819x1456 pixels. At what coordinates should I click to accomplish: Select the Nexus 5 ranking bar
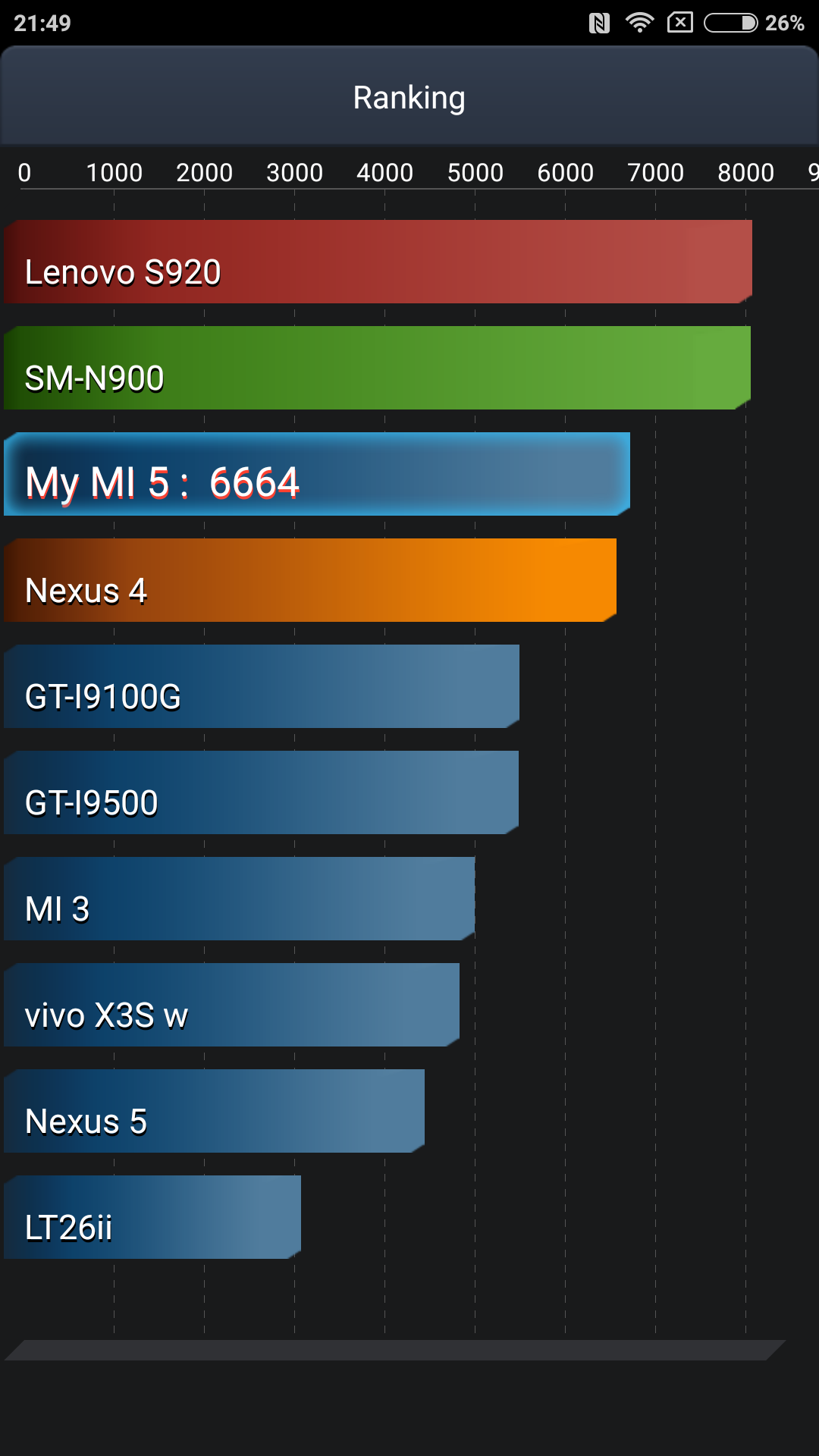coord(214,1111)
